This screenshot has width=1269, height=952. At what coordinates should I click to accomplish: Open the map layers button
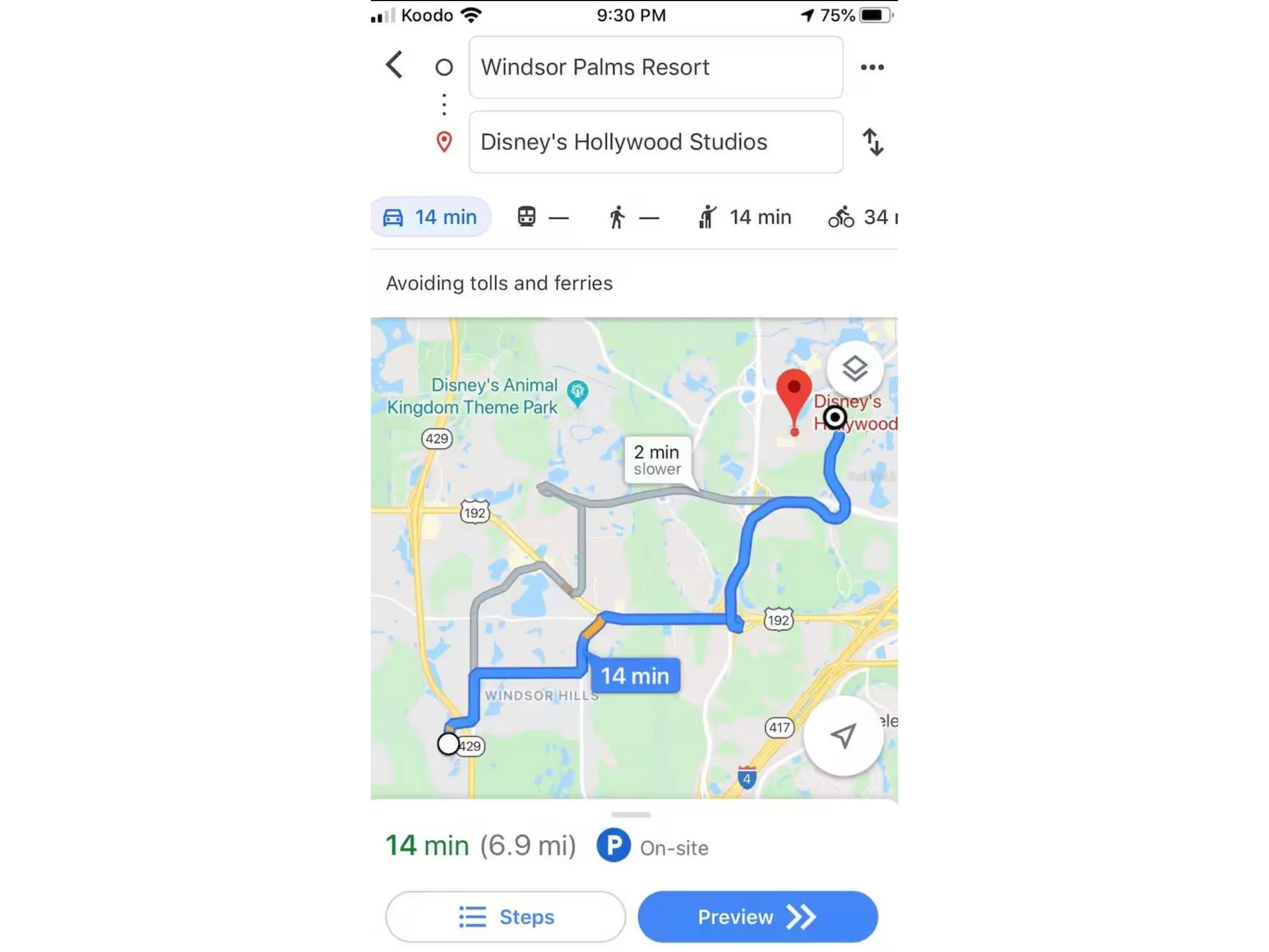(x=854, y=368)
